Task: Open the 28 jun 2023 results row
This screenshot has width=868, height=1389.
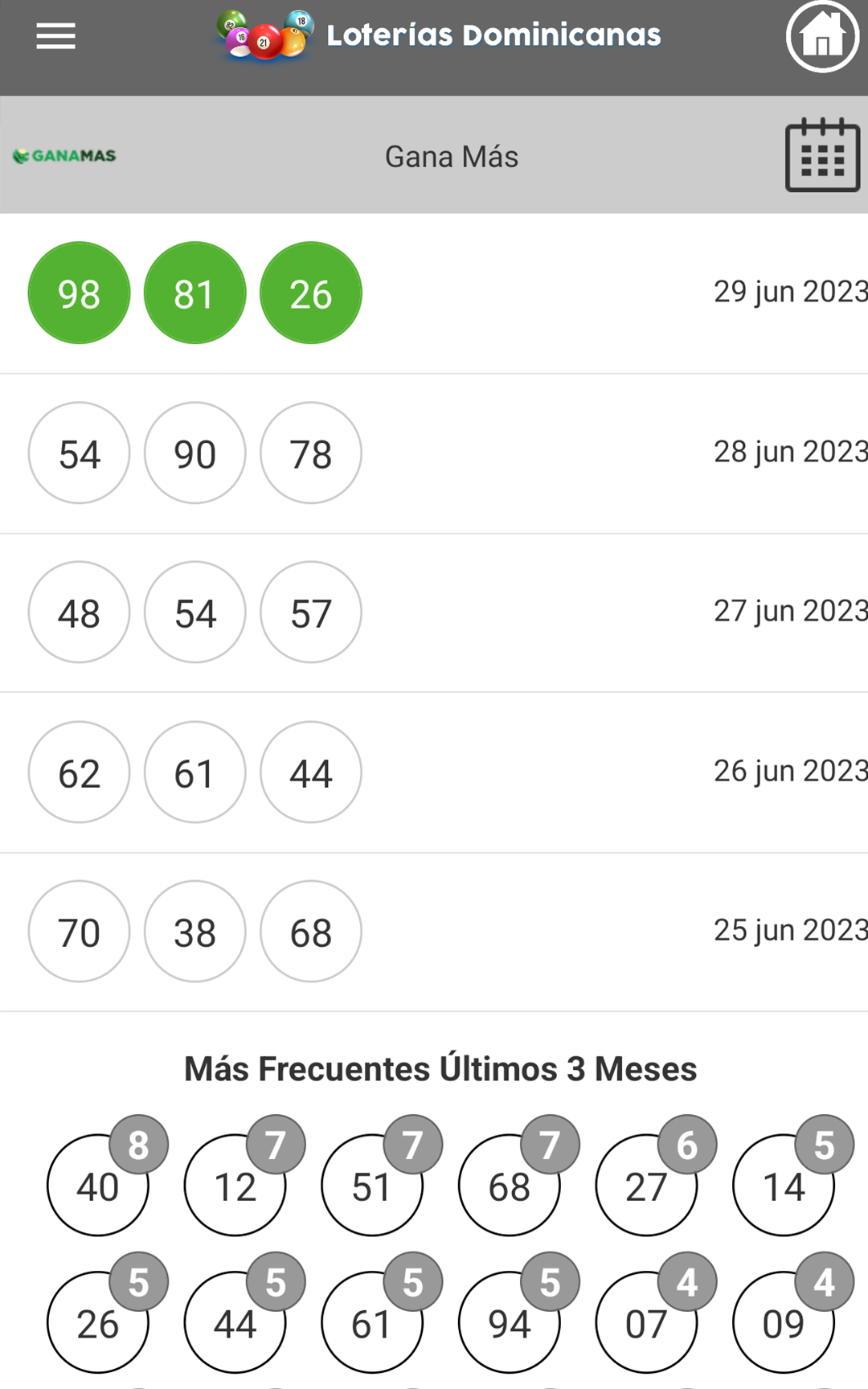Action: click(434, 453)
